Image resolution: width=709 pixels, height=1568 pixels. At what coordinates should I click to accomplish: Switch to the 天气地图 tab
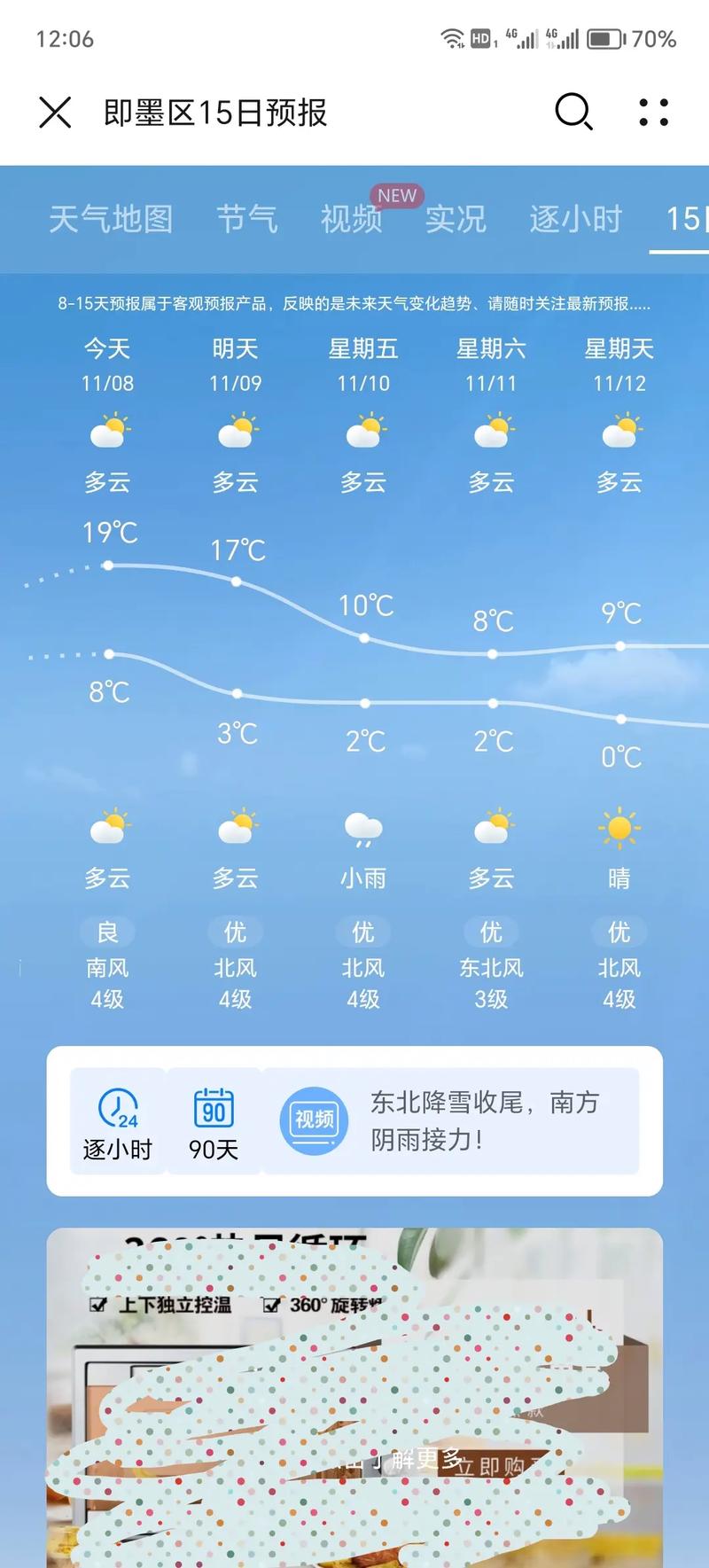coord(112,219)
